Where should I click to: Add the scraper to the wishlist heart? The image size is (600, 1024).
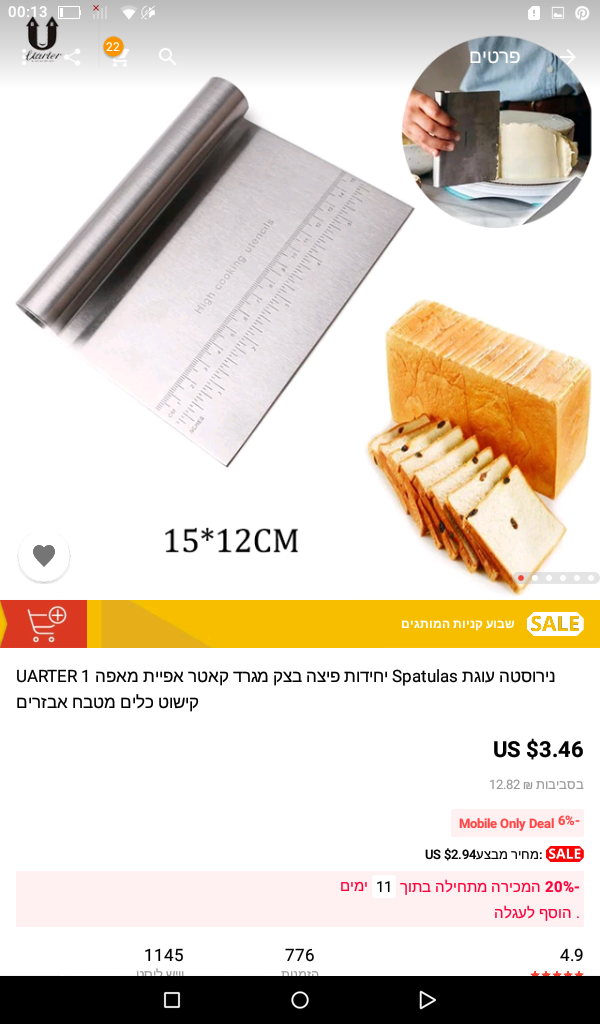[x=44, y=556]
